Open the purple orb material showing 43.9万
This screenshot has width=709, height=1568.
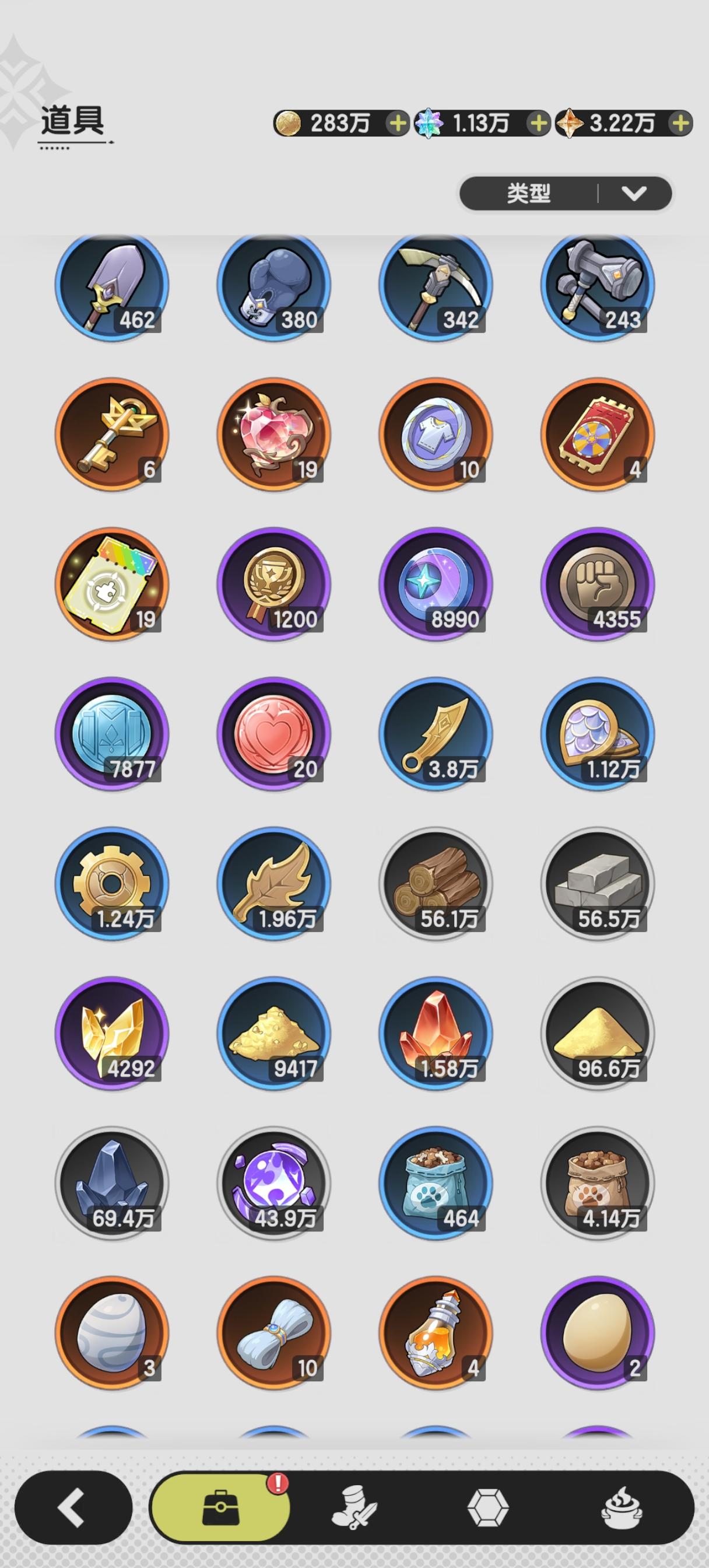pos(273,1181)
